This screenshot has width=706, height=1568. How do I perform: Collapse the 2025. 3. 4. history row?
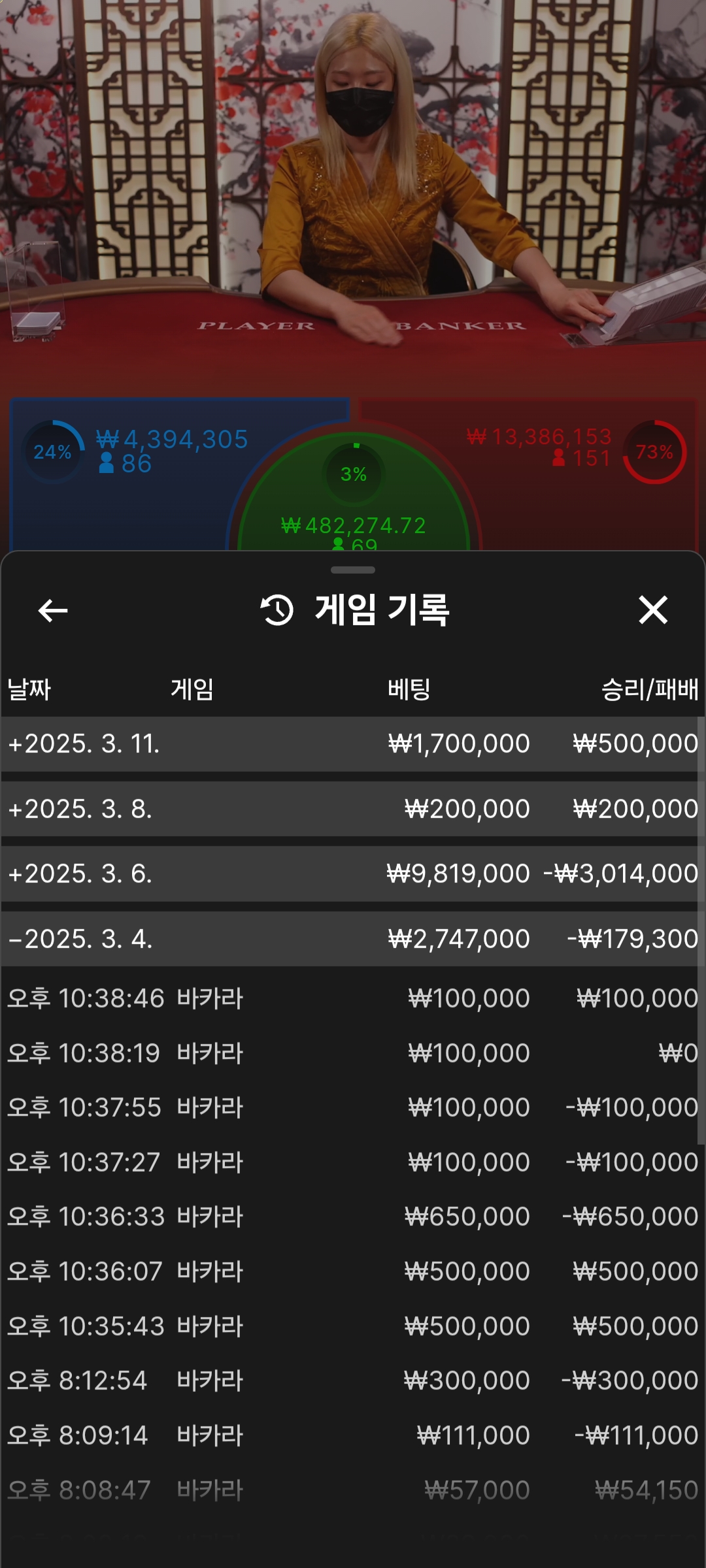pos(353,939)
